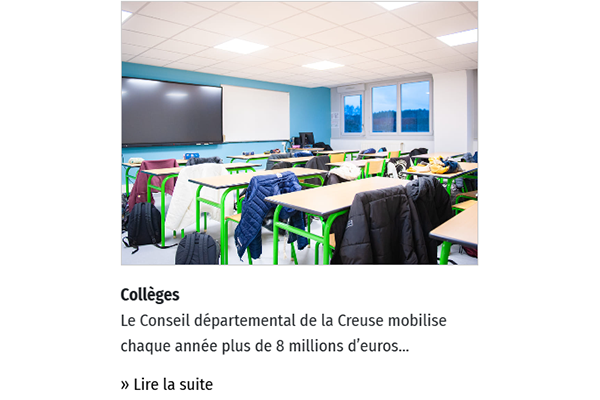This screenshot has width=600, height=400.
Task: Open the Collèges classroom photo card
Action: [299, 133]
